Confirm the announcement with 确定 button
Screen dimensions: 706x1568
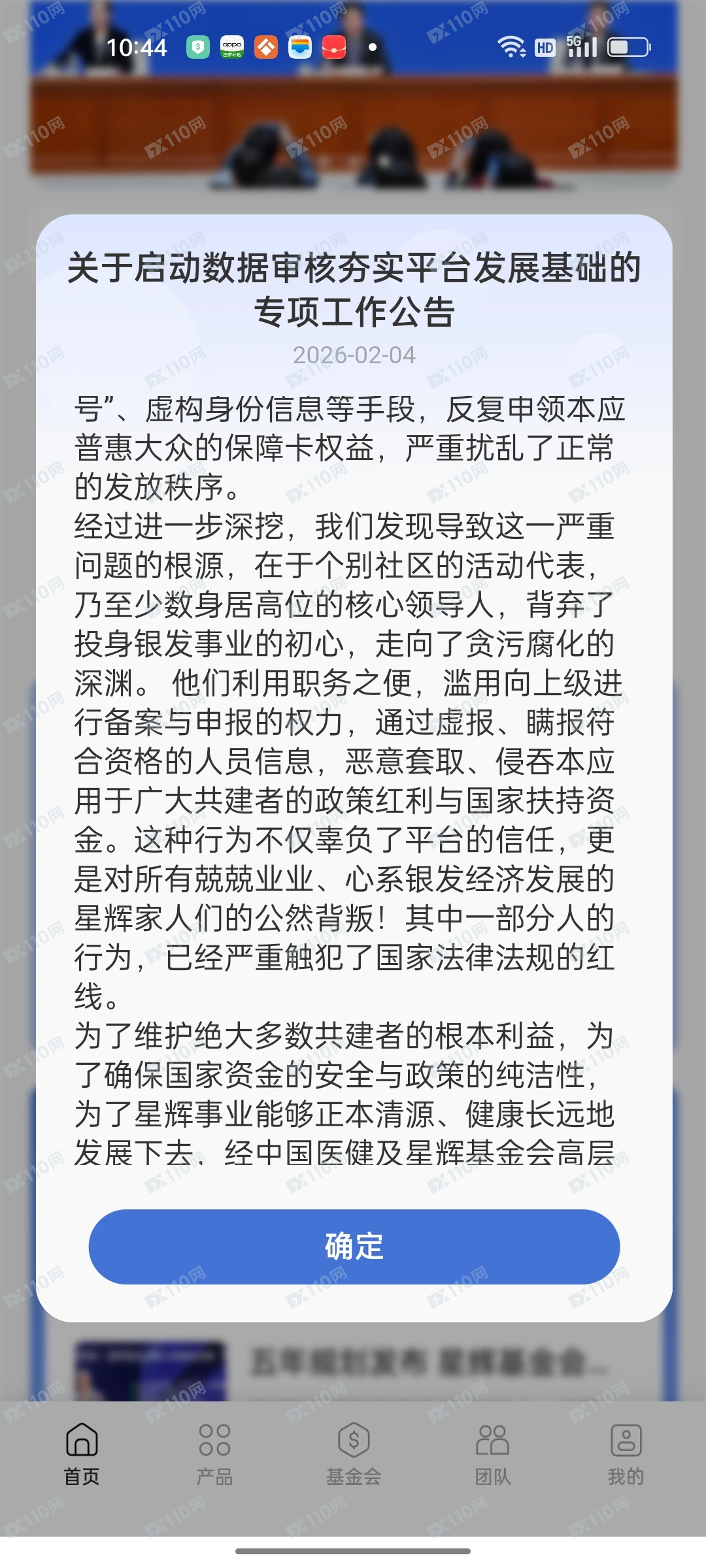[354, 1246]
